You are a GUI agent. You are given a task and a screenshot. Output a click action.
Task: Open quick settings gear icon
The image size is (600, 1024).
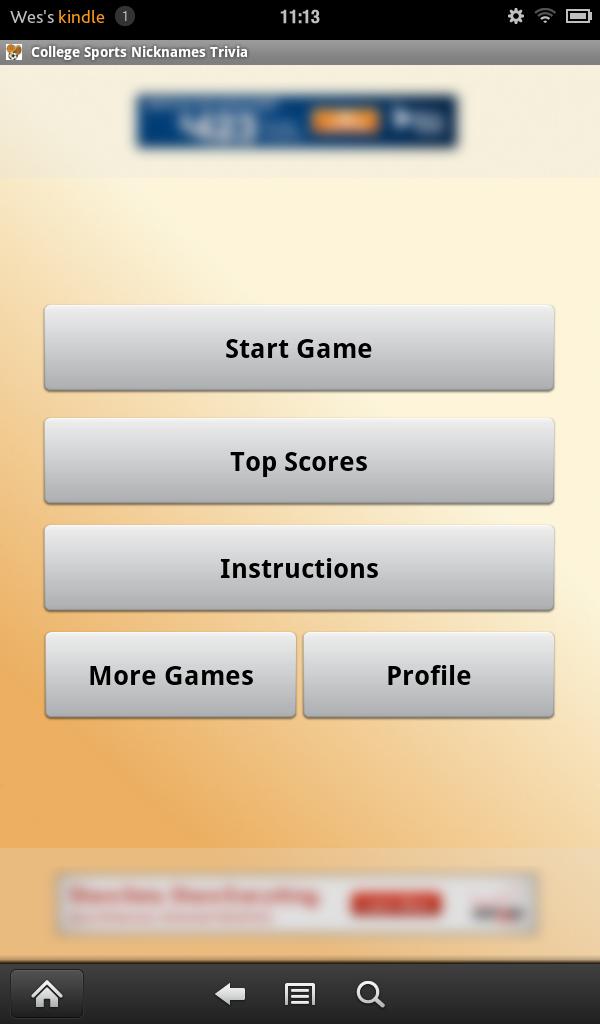[516, 16]
